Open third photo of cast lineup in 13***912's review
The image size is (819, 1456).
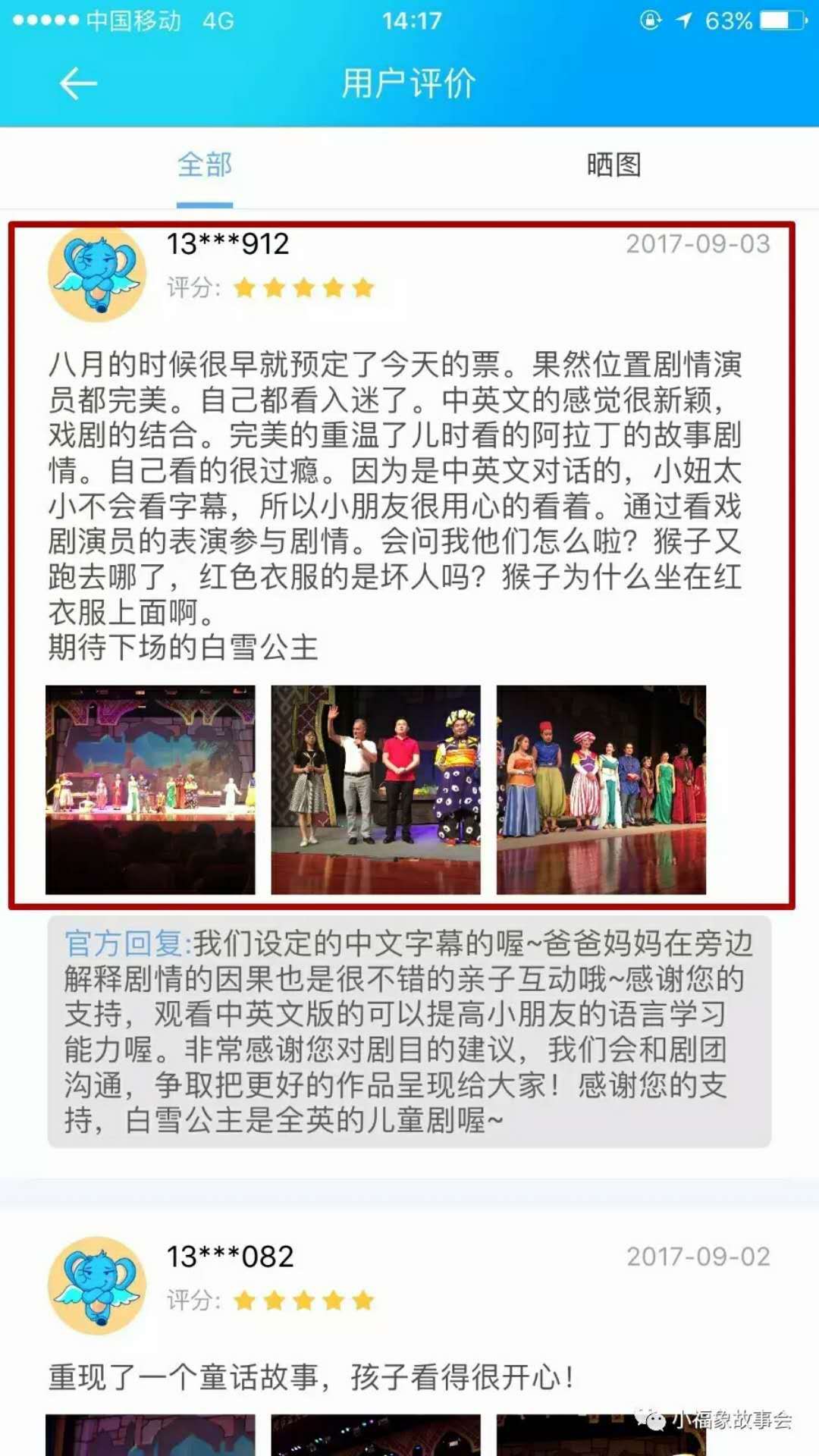(601, 789)
